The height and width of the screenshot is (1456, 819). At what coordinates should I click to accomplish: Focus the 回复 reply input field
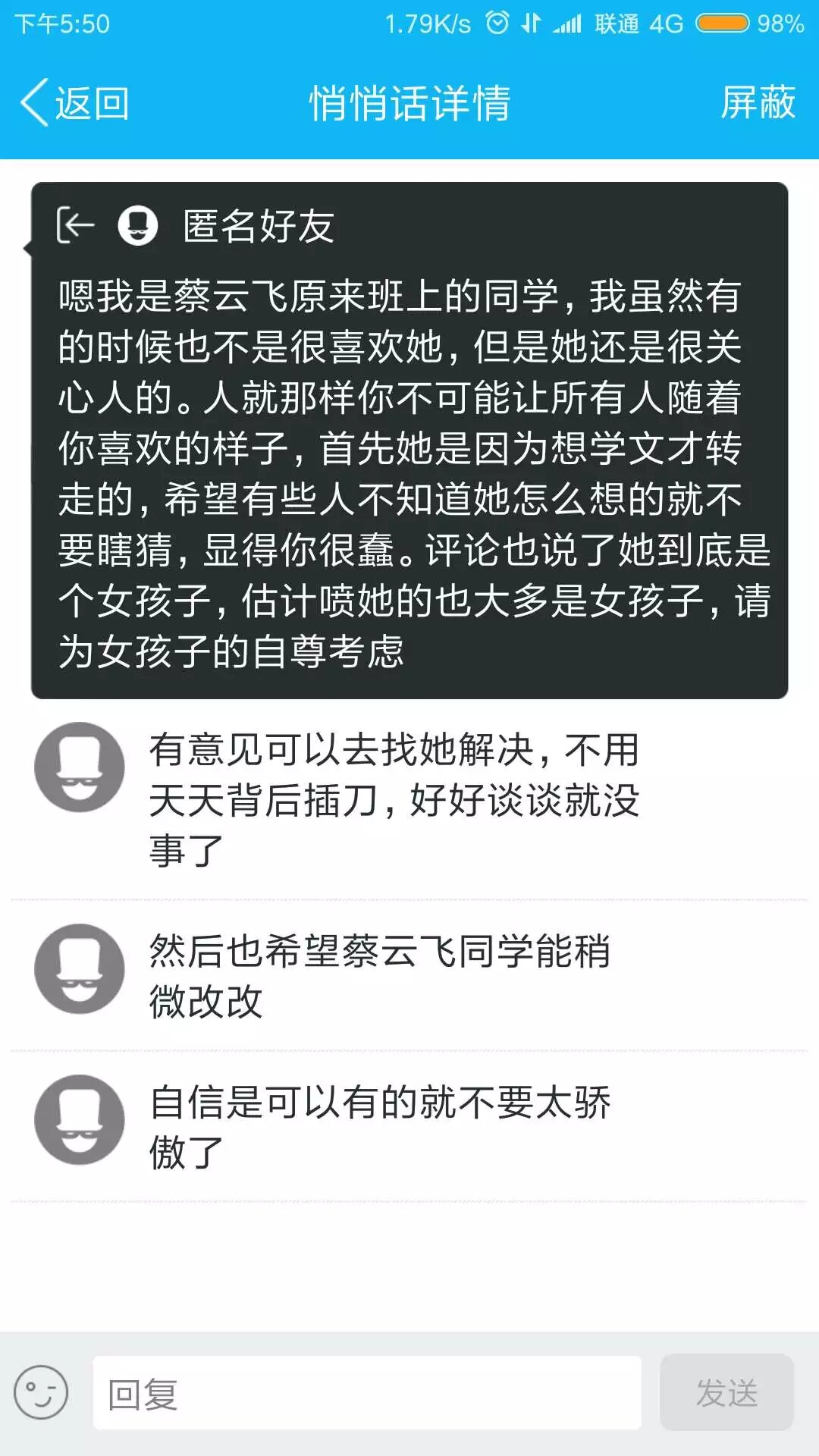point(367,1393)
